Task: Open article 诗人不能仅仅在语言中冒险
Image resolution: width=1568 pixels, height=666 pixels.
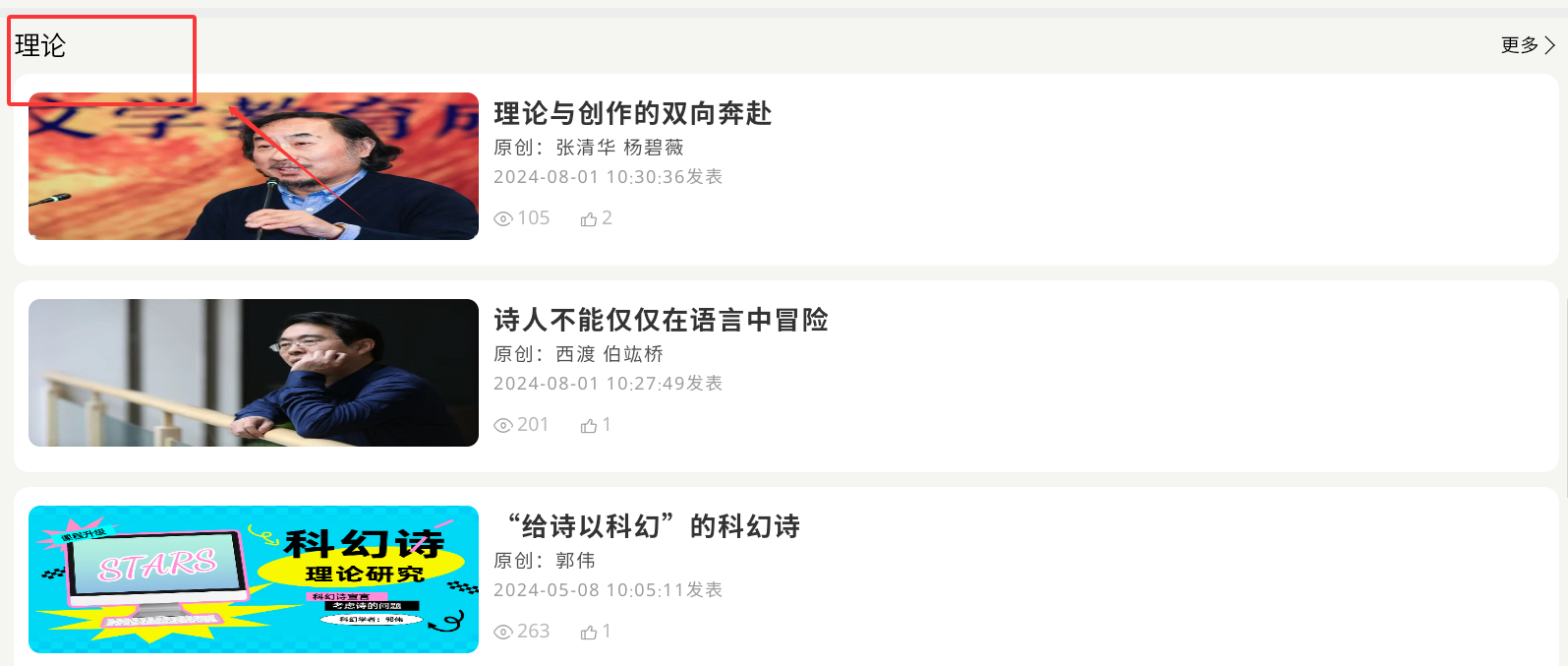Action: (660, 321)
